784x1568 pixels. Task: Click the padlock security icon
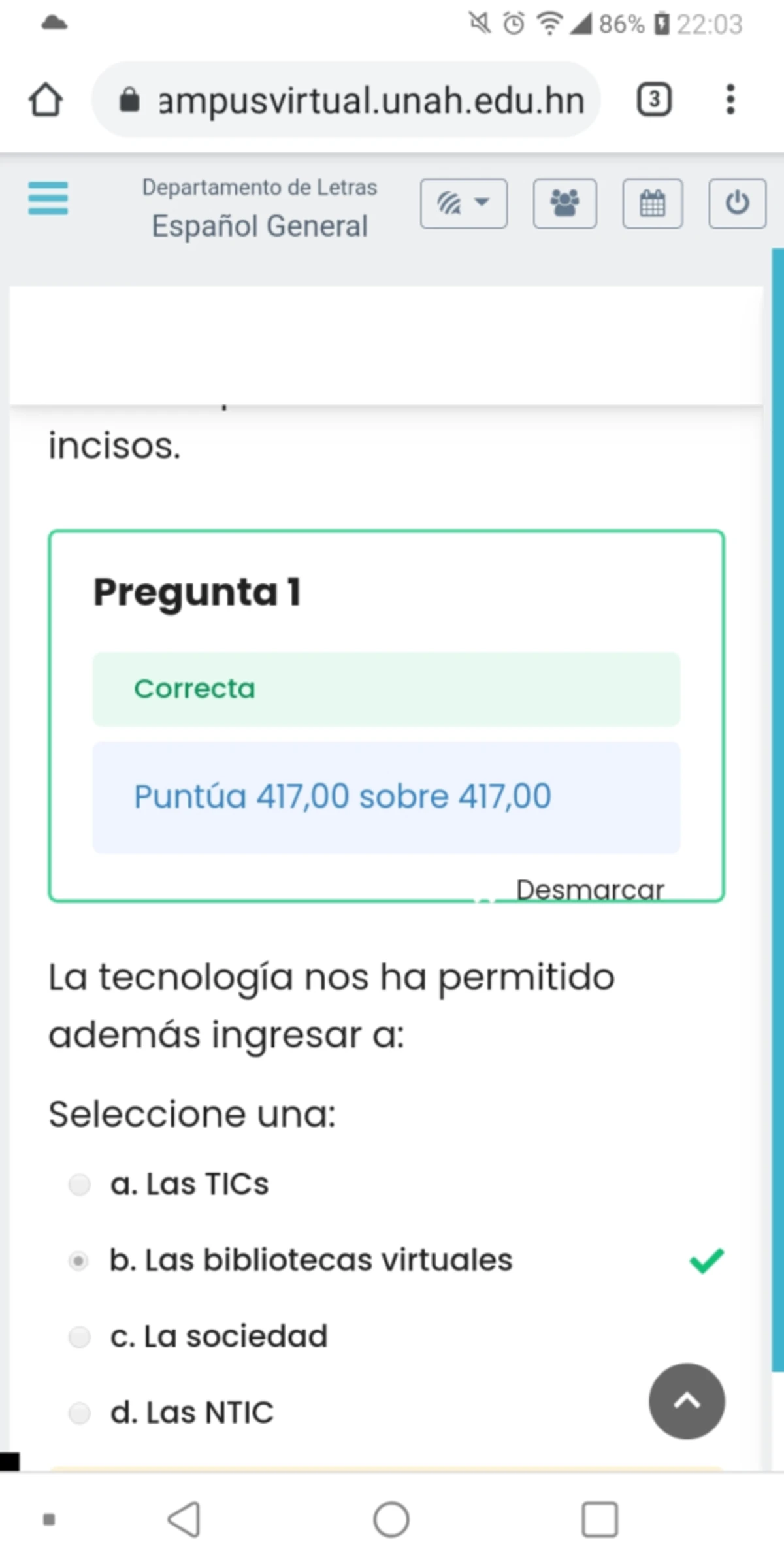(x=130, y=99)
